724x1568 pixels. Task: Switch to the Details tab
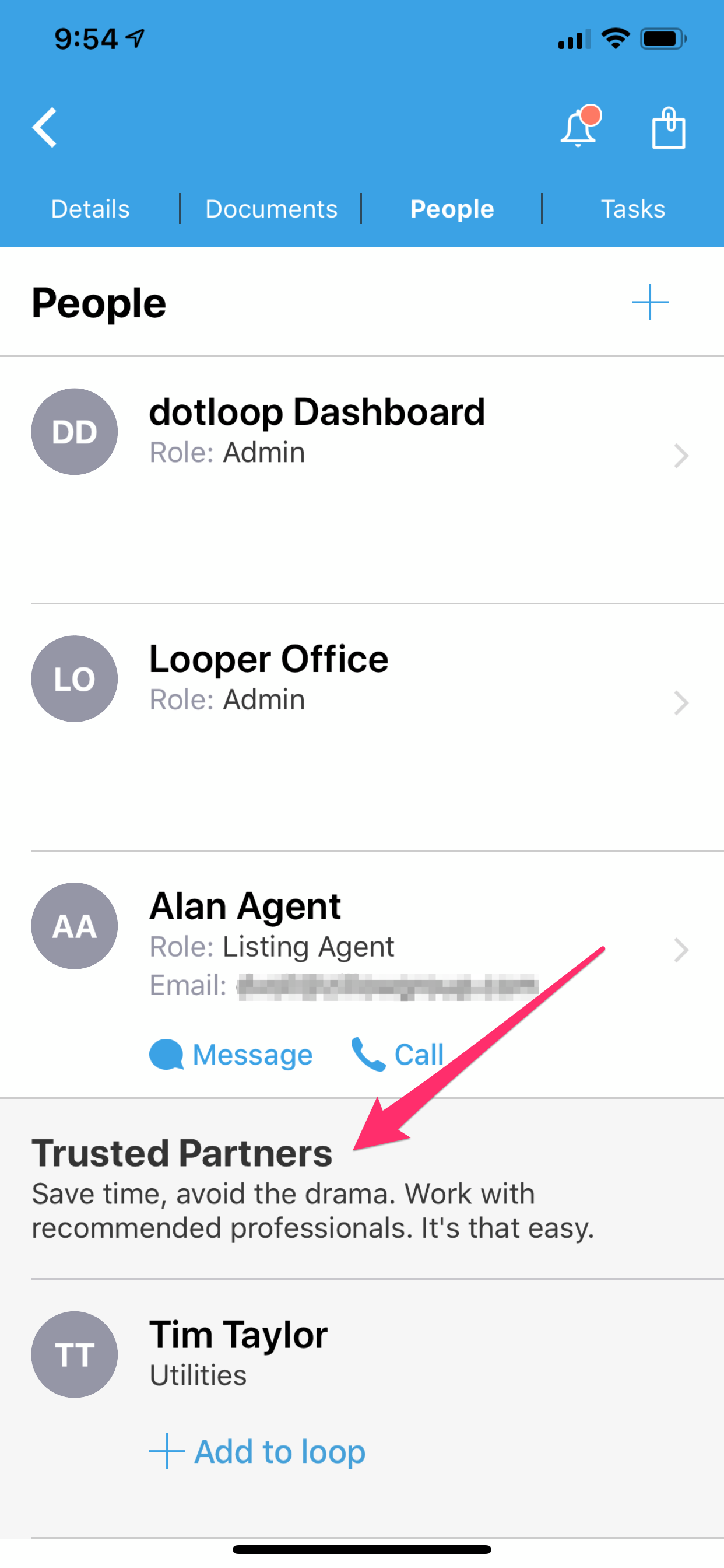point(90,209)
